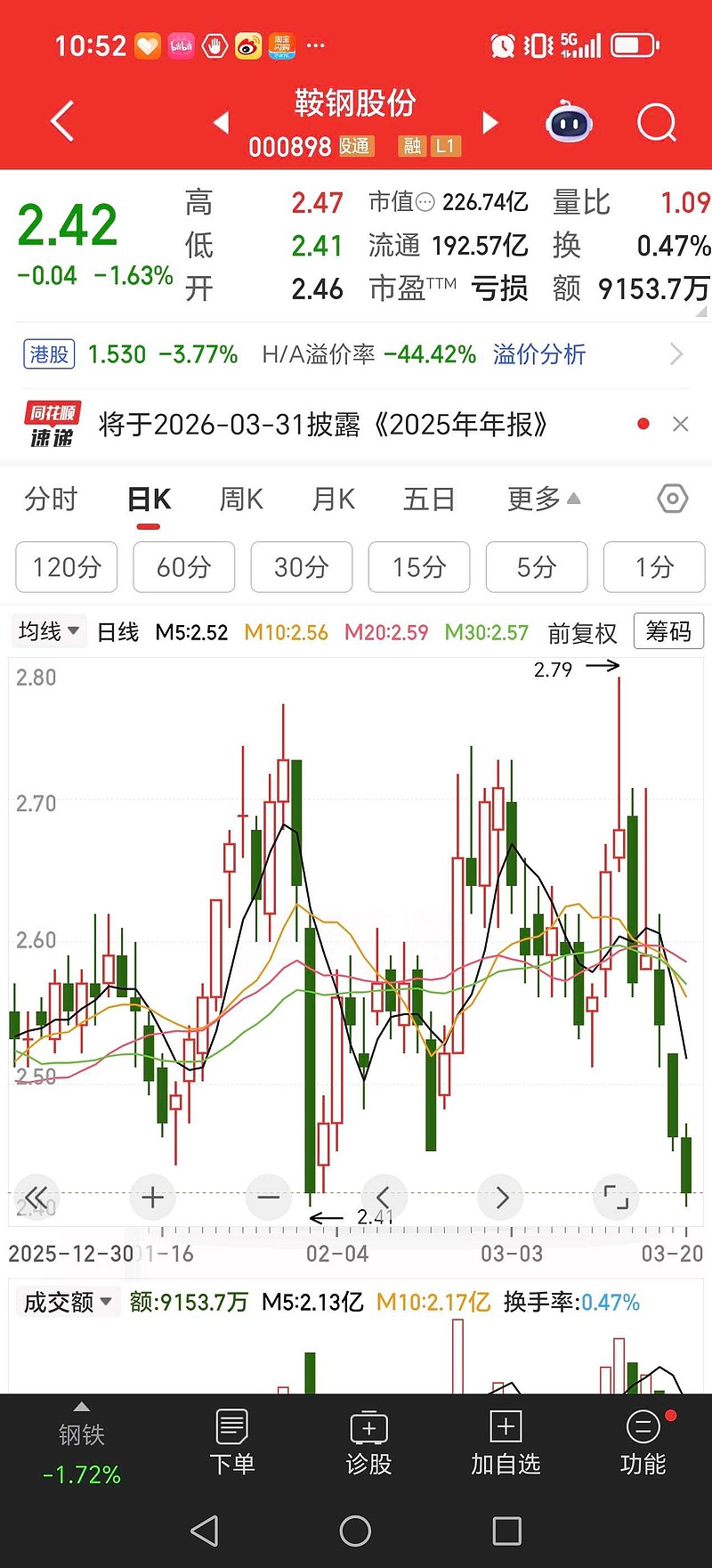Open the AI assistant robot icon

point(569,123)
